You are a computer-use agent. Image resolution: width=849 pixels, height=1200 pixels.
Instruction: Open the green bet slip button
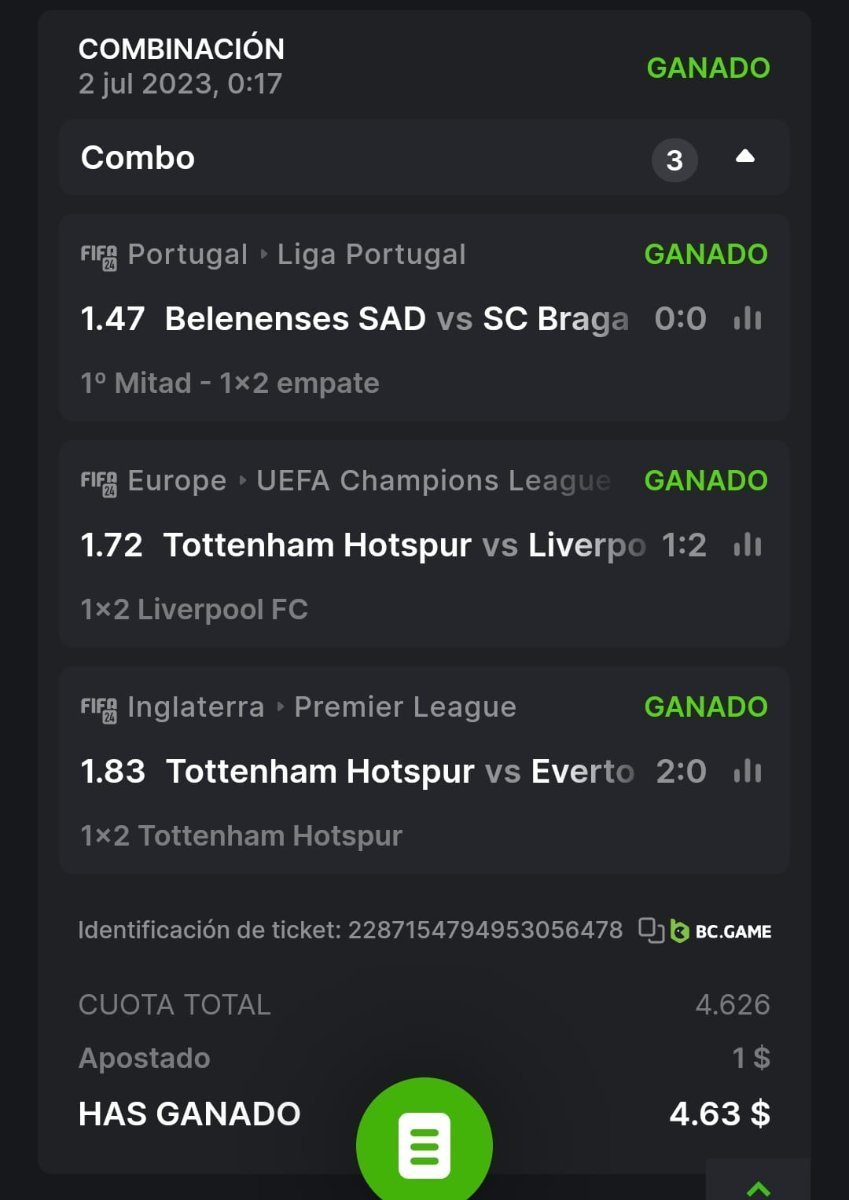[424, 1144]
